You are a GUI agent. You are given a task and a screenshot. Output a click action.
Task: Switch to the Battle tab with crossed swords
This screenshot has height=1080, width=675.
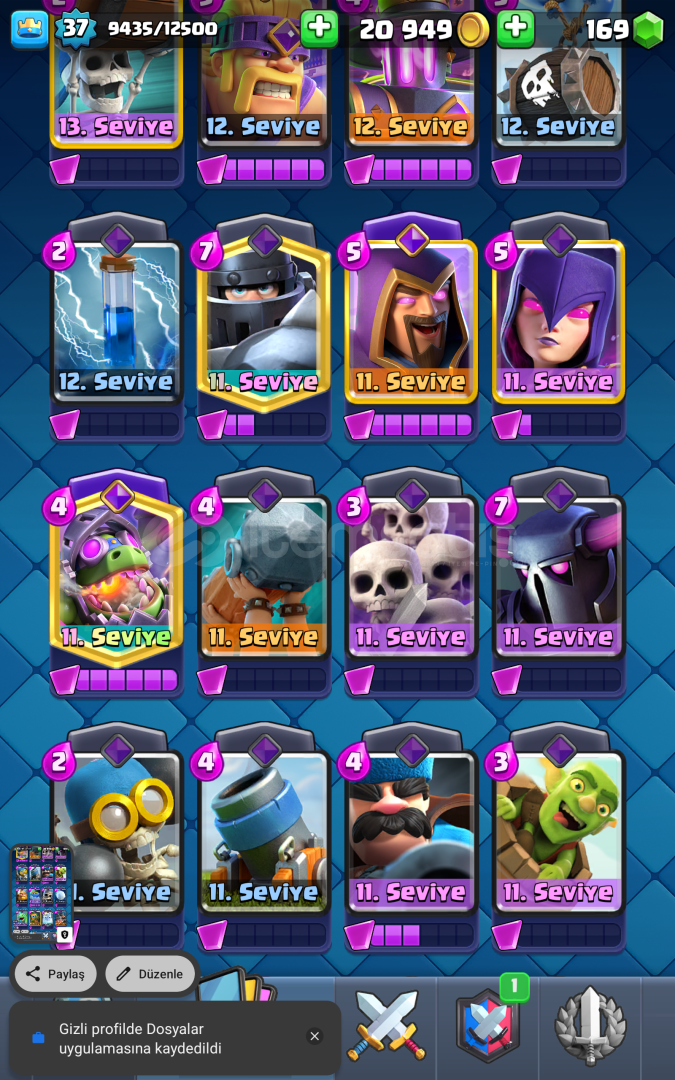386,1025
